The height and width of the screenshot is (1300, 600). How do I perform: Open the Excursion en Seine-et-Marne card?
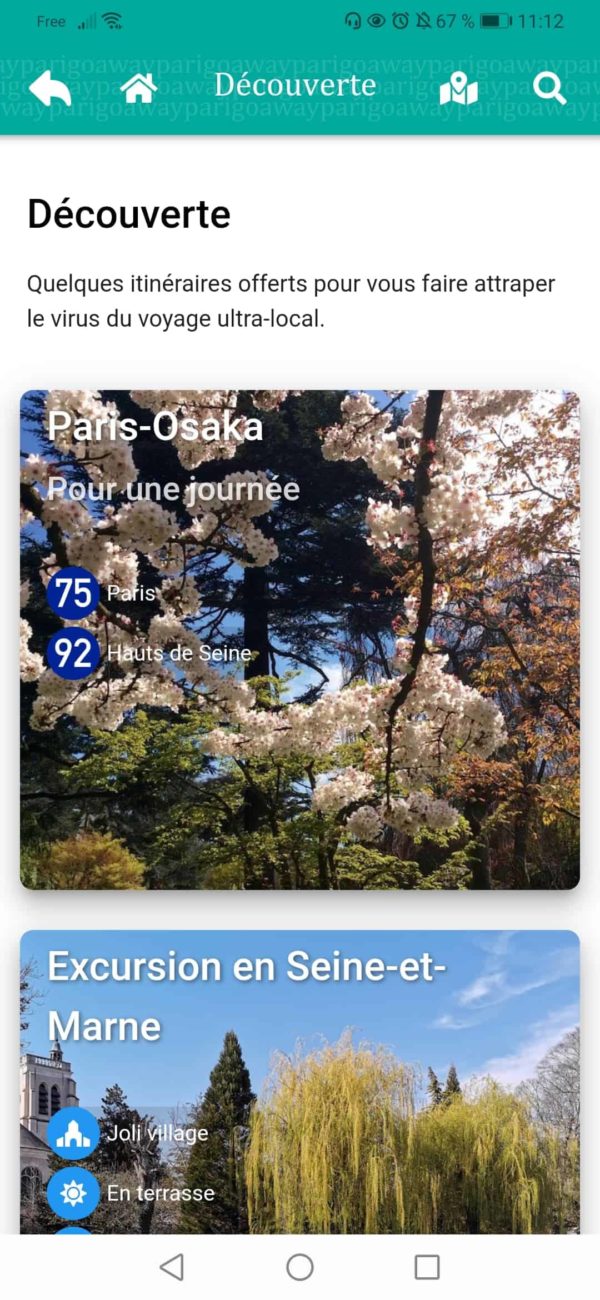pos(300,1082)
